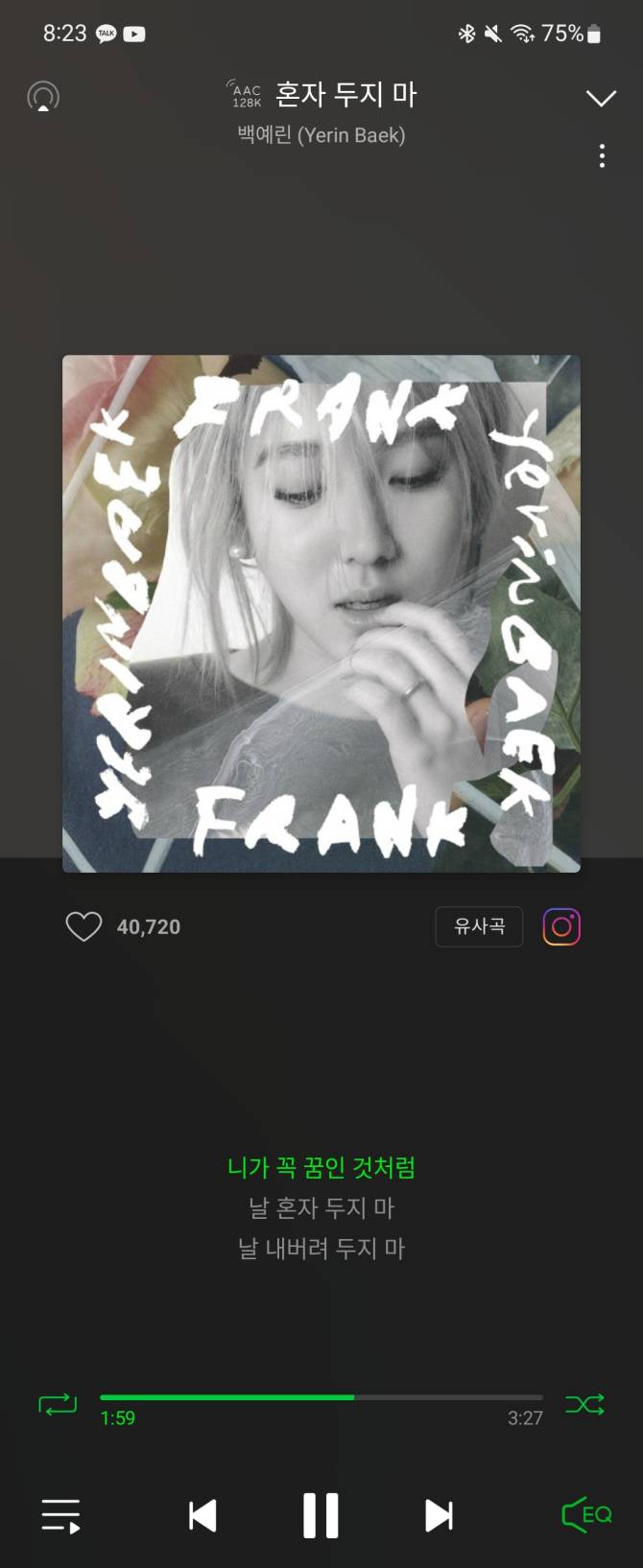Open the EQ equalizer settings
The image size is (643, 1568).
[x=586, y=1514]
